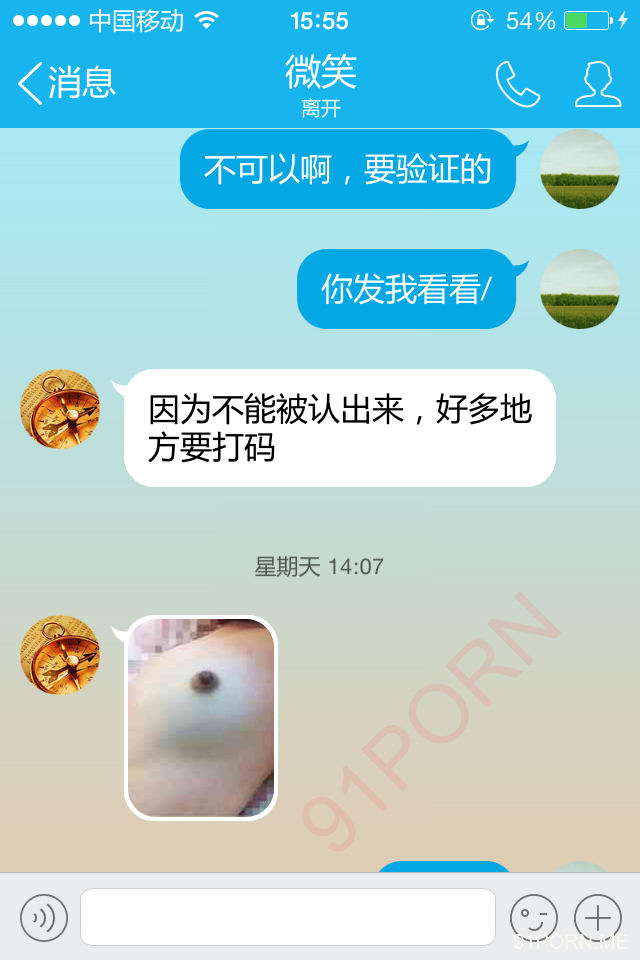Open the plus attachments menu

[x=597, y=917]
